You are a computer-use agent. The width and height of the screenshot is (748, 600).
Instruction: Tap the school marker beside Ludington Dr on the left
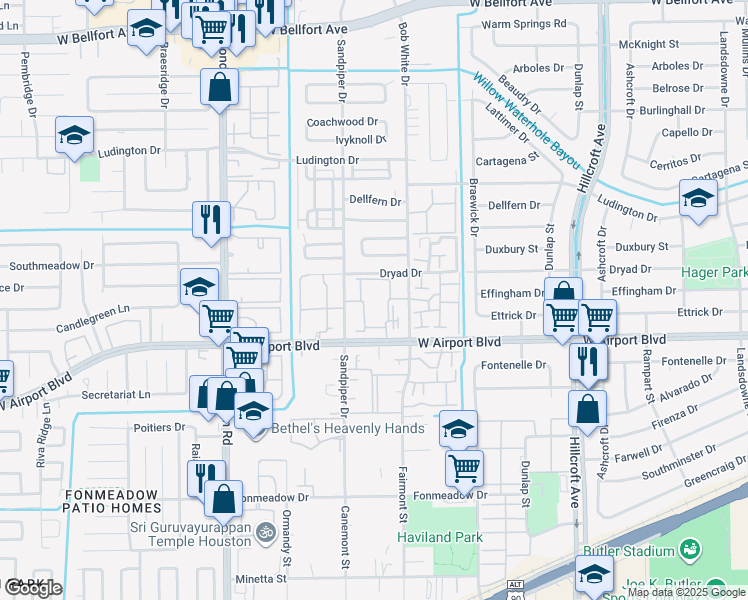coord(74,138)
